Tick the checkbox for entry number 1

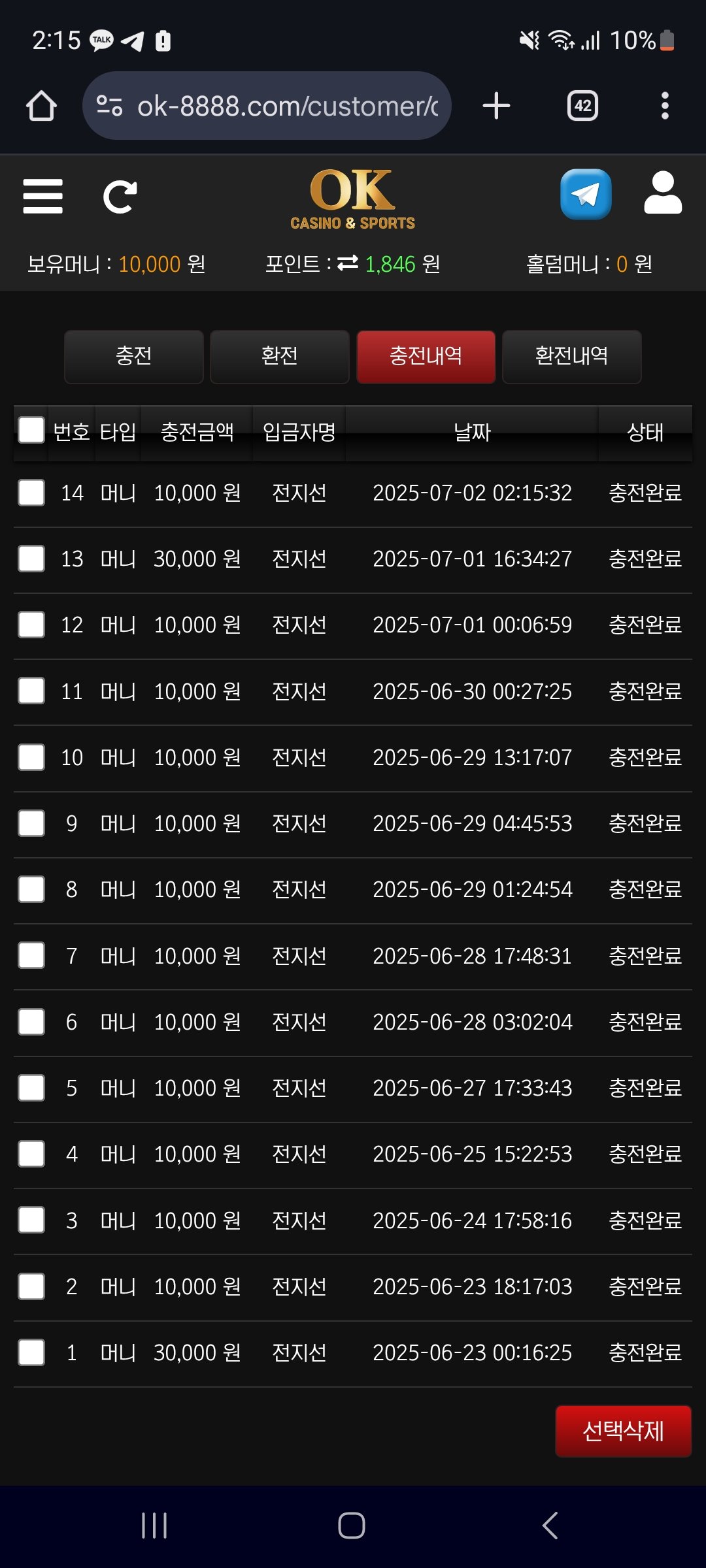31,1352
